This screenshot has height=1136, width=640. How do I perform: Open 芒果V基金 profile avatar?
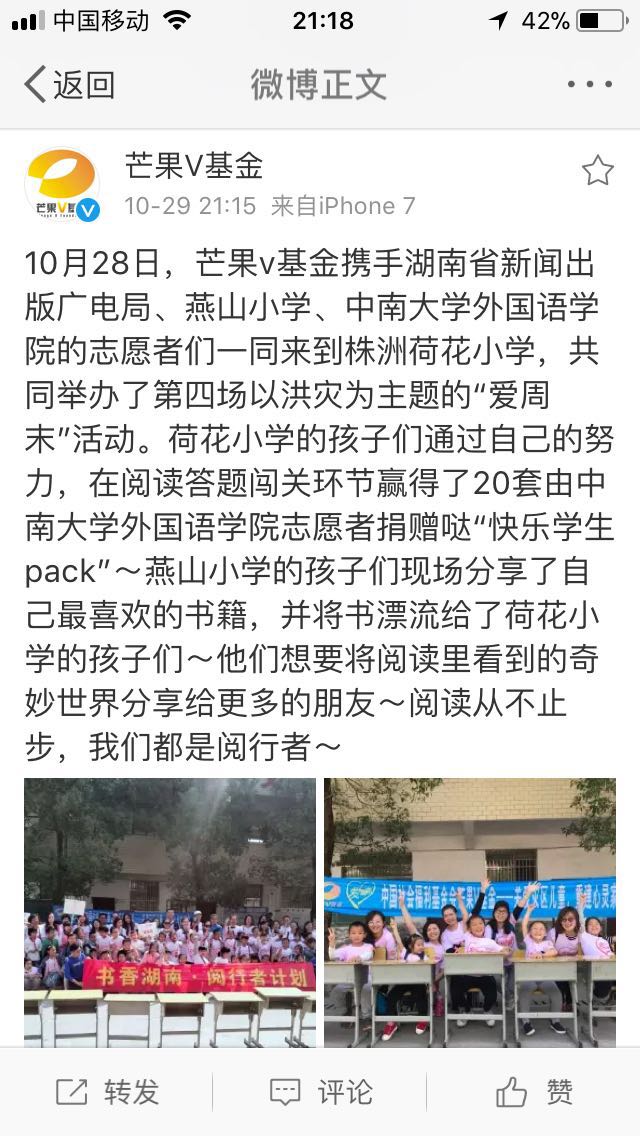62,185
